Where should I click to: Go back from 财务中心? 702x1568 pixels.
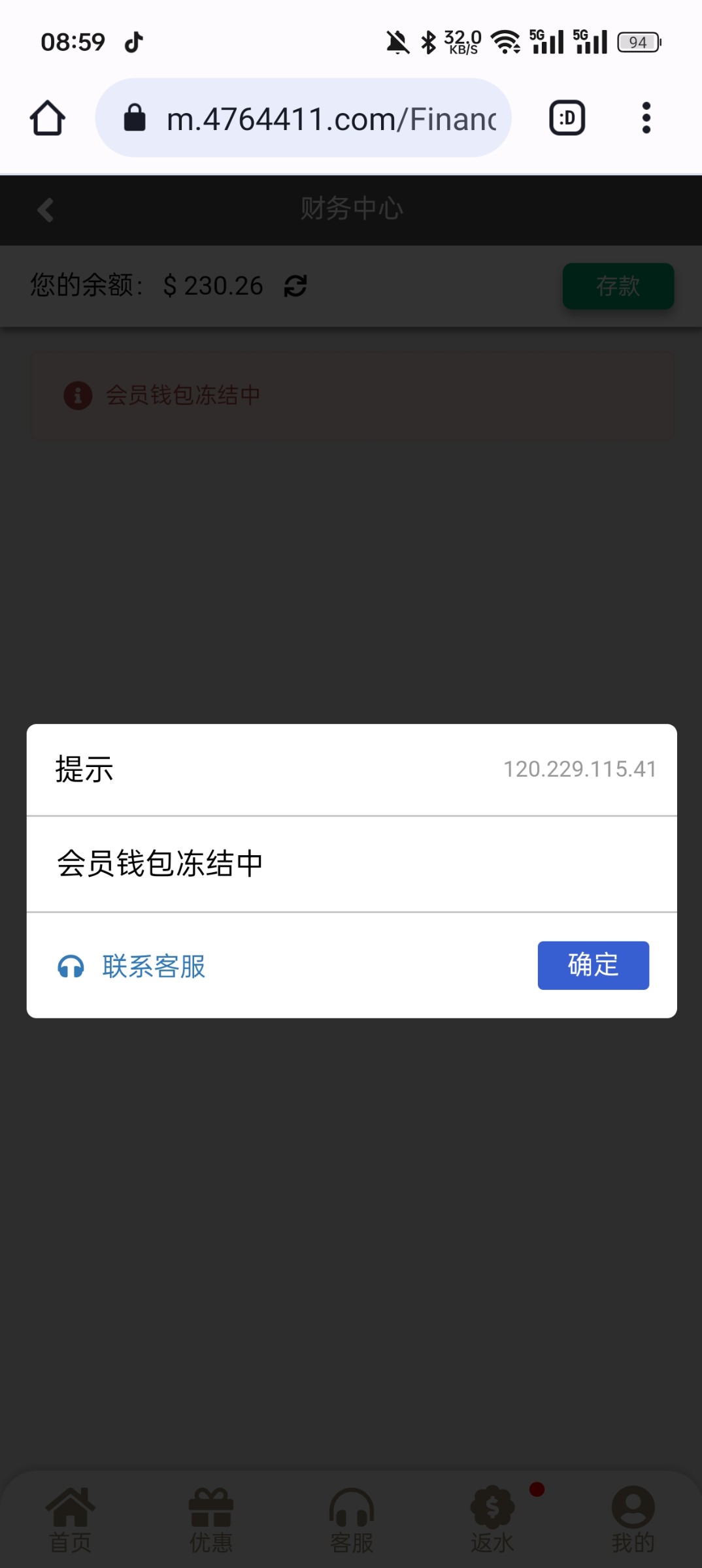pos(46,210)
